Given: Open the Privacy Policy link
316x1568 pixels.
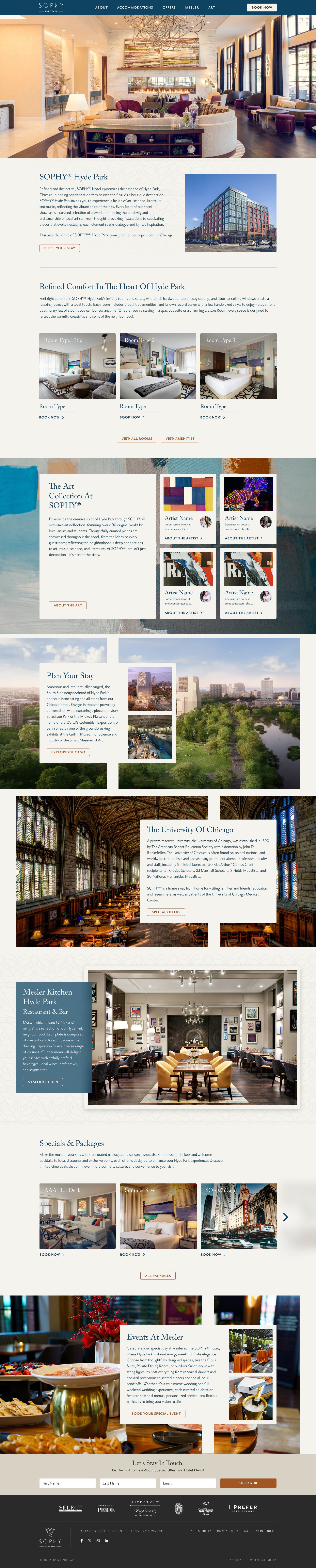Looking at the screenshot, I should [227, 1531].
